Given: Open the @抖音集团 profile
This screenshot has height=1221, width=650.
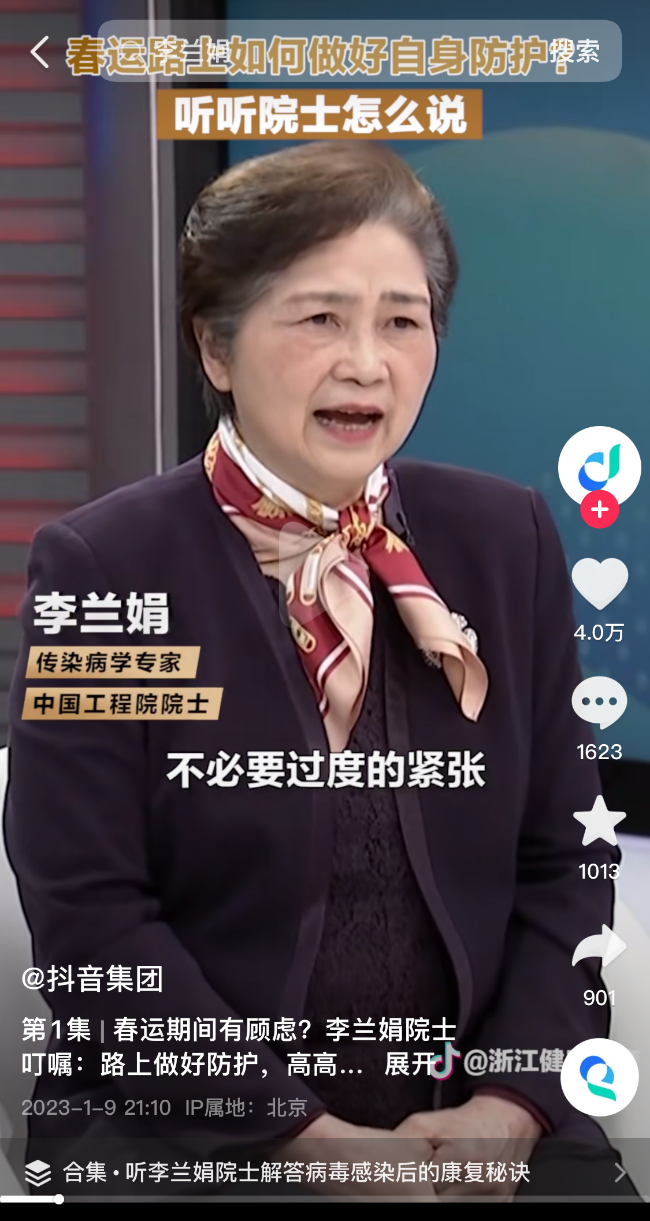Looking at the screenshot, I should (92, 978).
